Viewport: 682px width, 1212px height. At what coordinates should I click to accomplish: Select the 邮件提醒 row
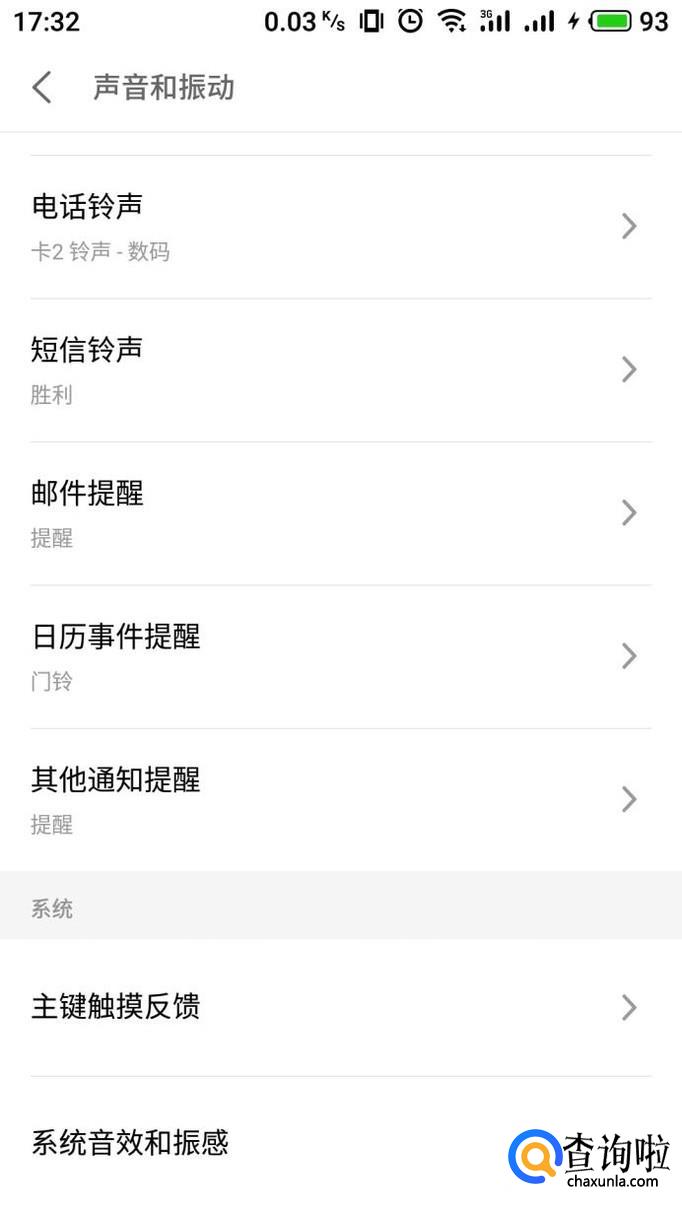pyautogui.click(x=340, y=513)
